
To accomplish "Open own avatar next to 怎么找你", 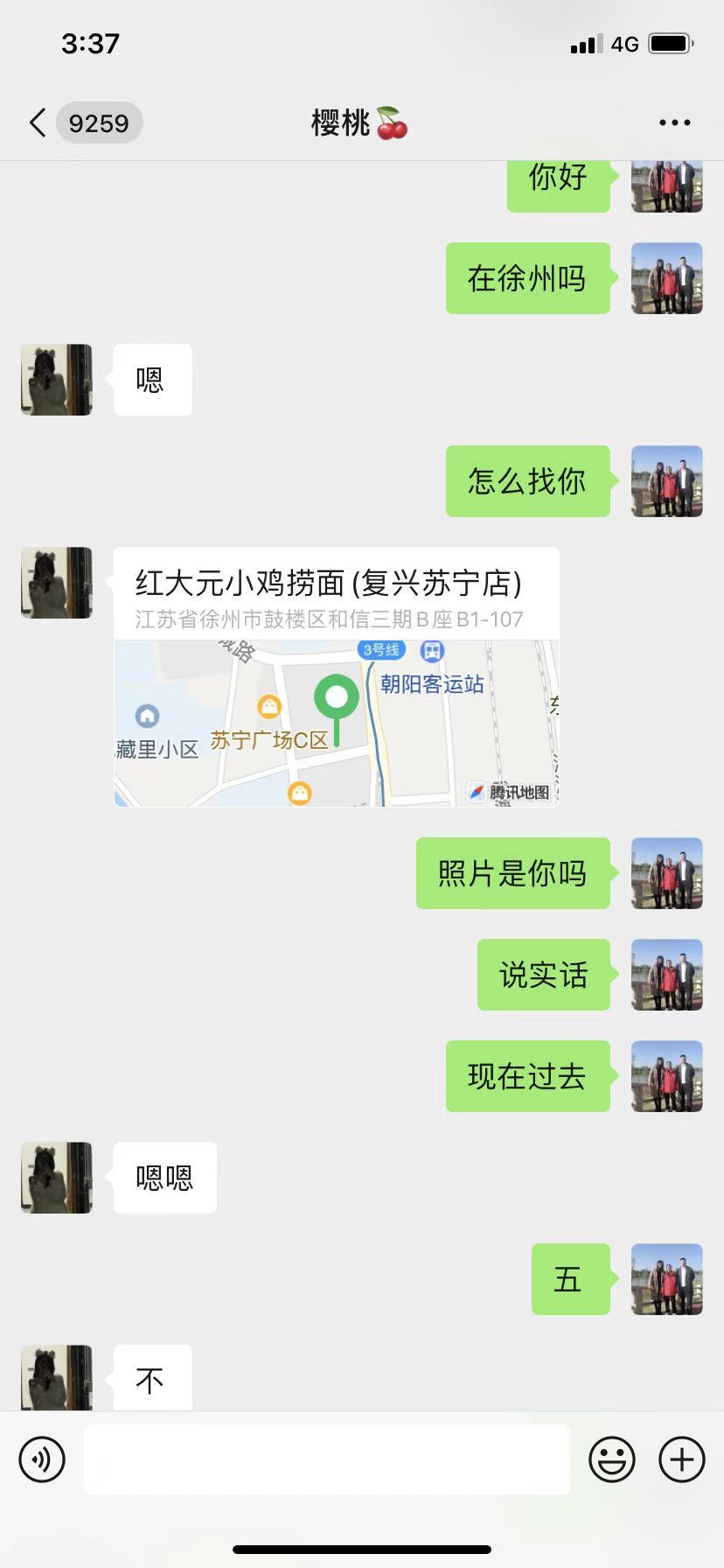I will 667,481.
